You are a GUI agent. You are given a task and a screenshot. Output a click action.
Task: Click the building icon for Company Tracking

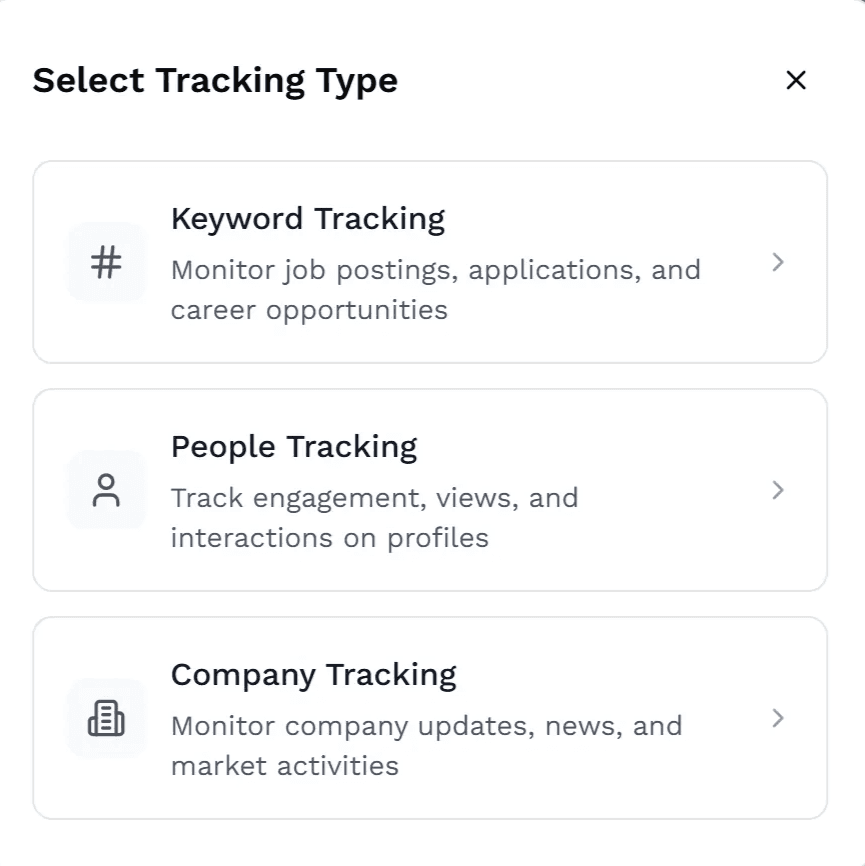[x=106, y=718]
